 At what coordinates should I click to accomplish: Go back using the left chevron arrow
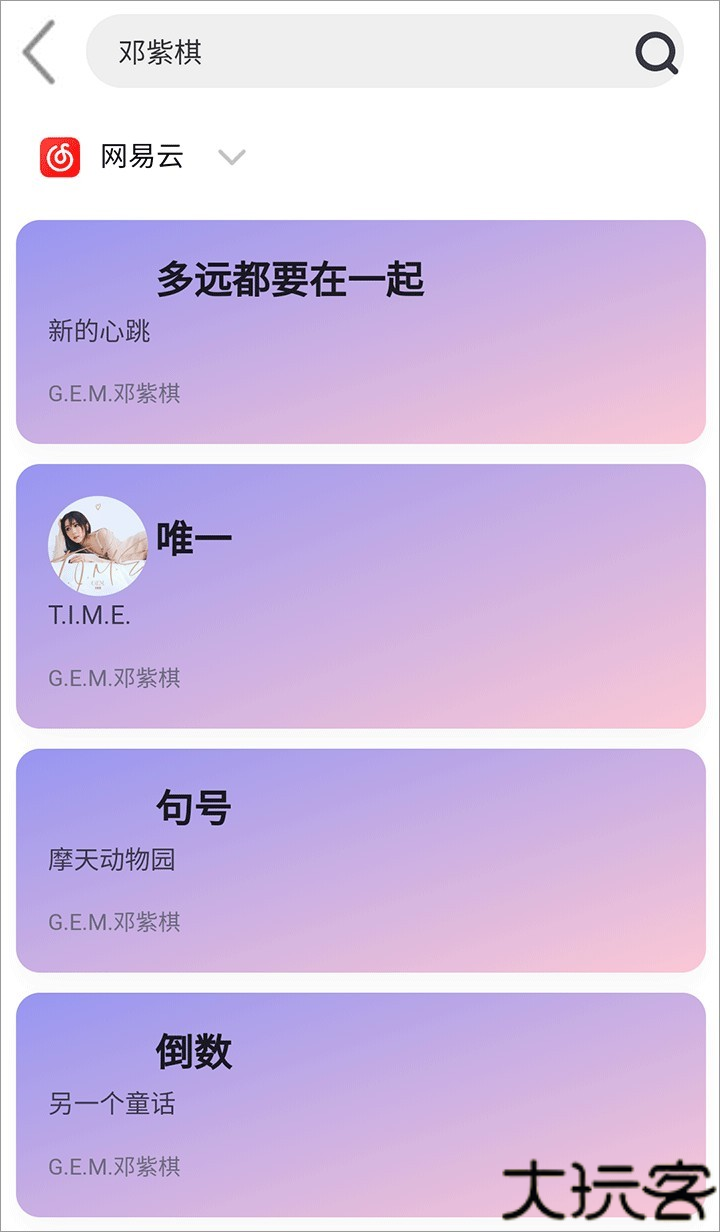click(38, 54)
